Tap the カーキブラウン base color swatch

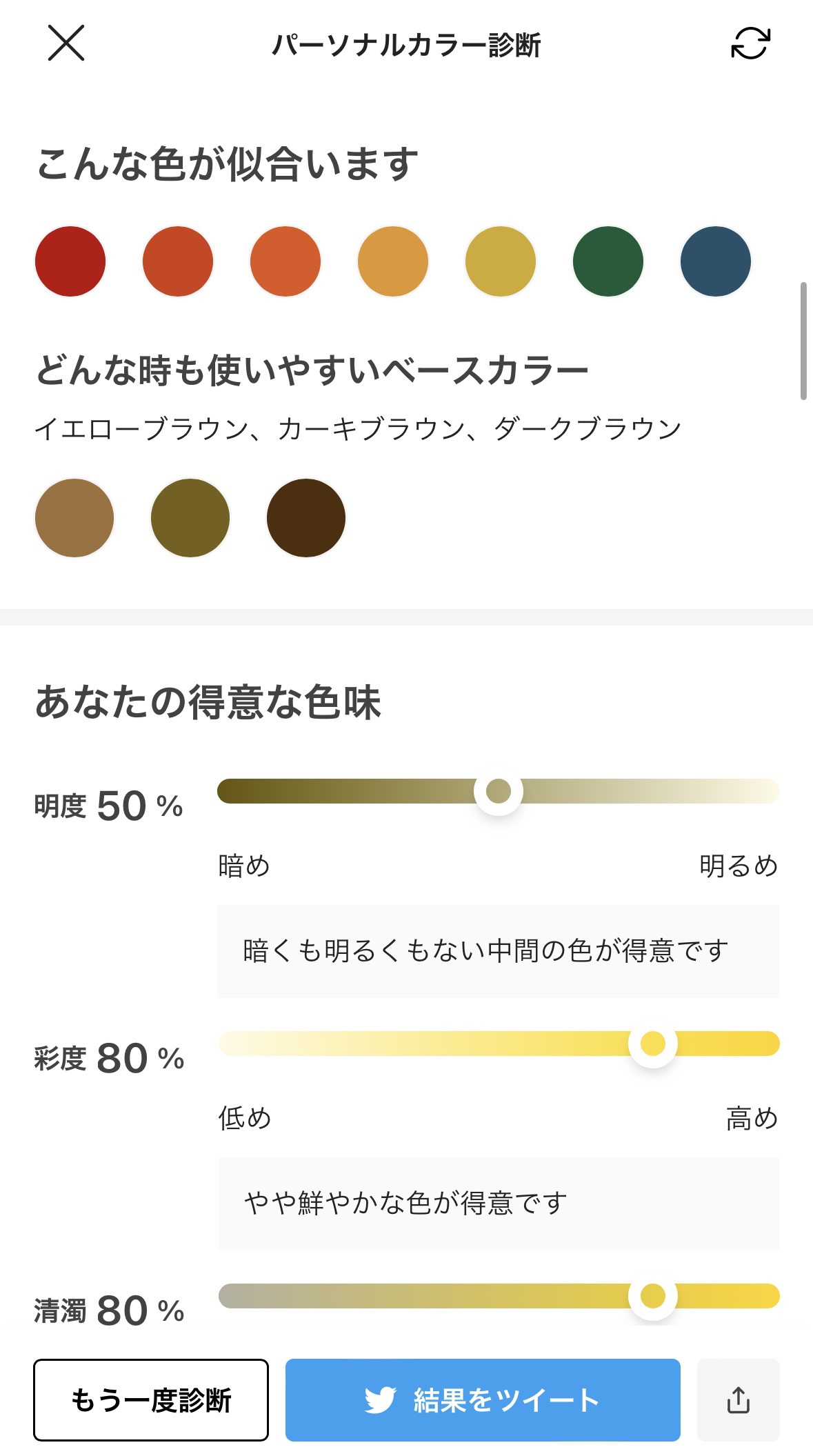pyautogui.click(x=190, y=518)
